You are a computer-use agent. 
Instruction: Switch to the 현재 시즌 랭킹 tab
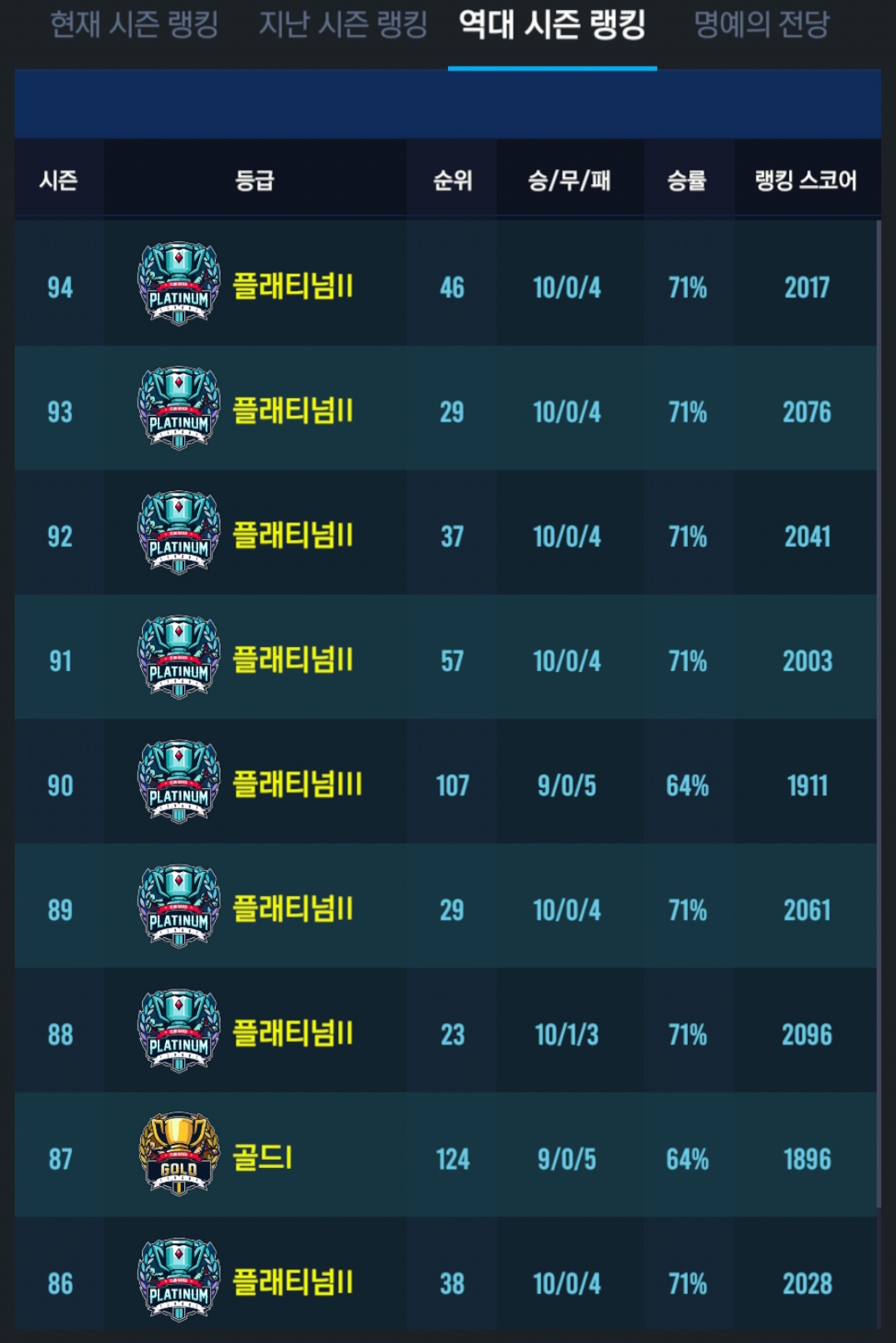click(x=134, y=25)
